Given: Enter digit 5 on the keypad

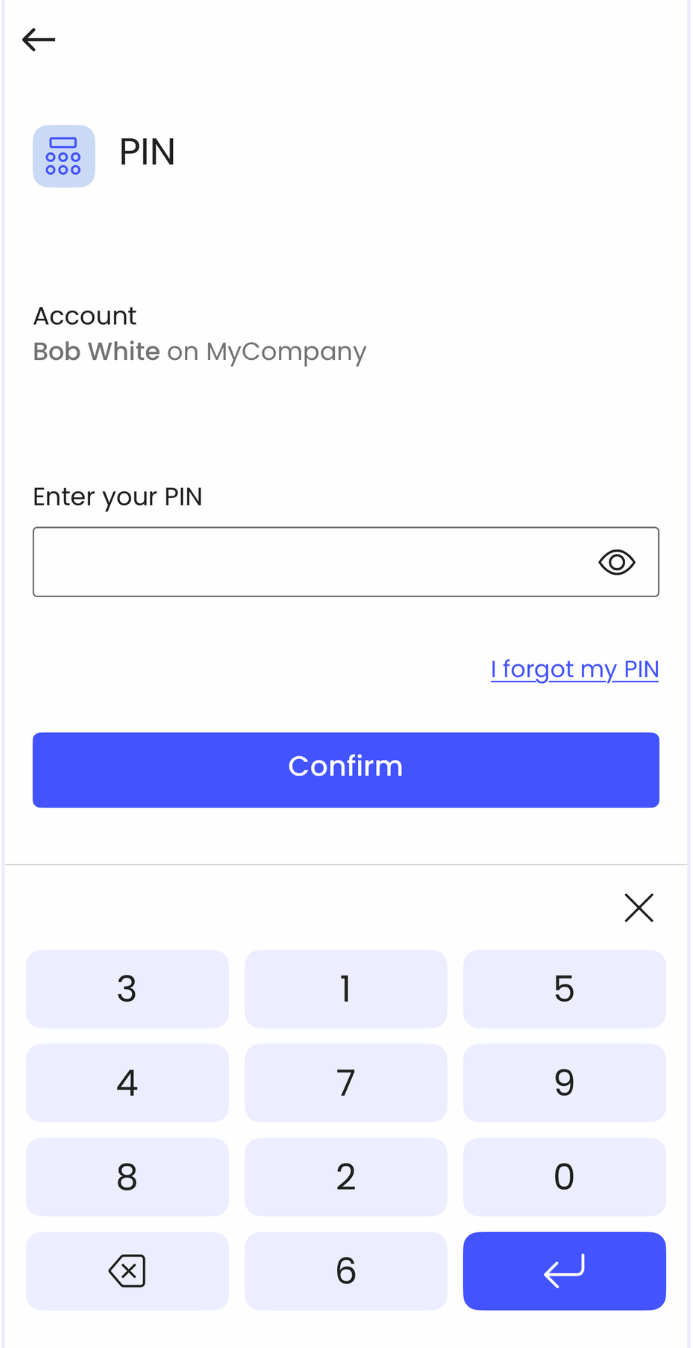Looking at the screenshot, I should click(x=564, y=989).
